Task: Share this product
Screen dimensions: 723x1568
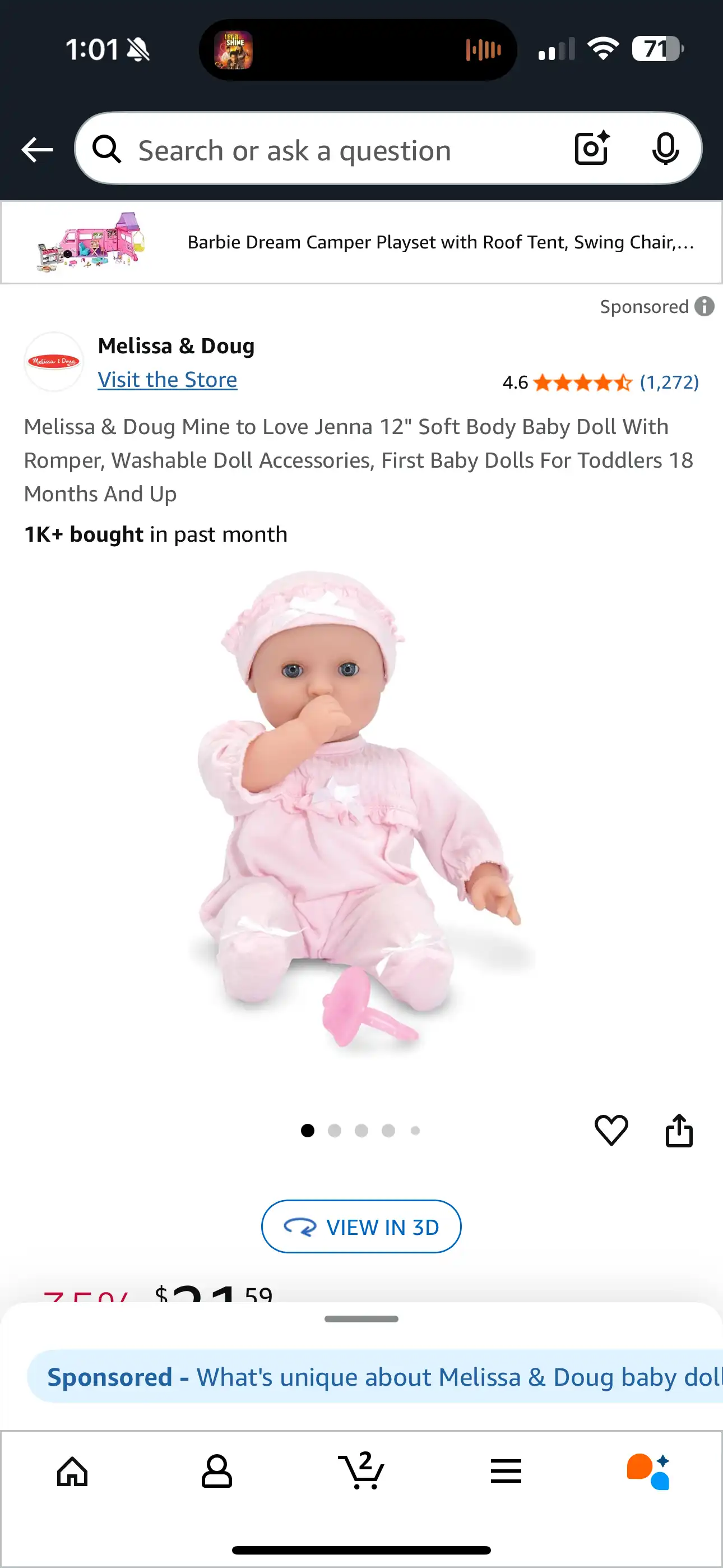Action: [679, 1130]
